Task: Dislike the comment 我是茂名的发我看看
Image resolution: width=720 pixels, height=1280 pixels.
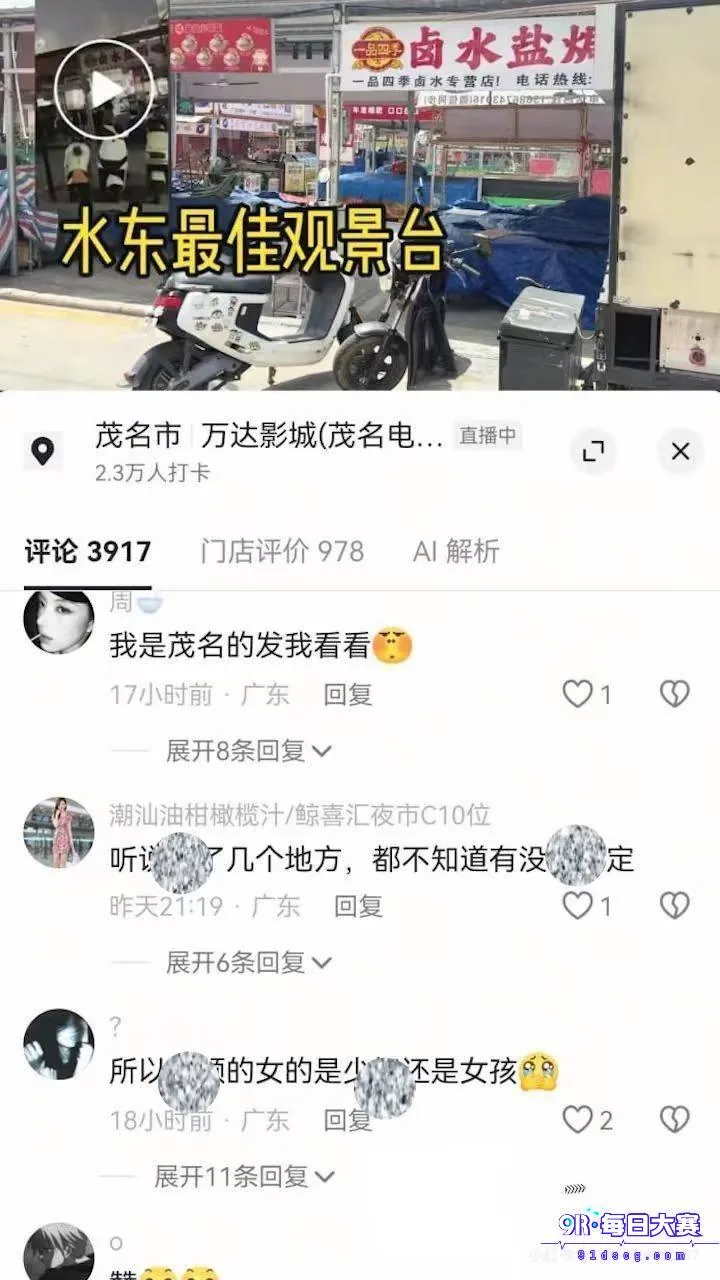Action: pos(675,694)
